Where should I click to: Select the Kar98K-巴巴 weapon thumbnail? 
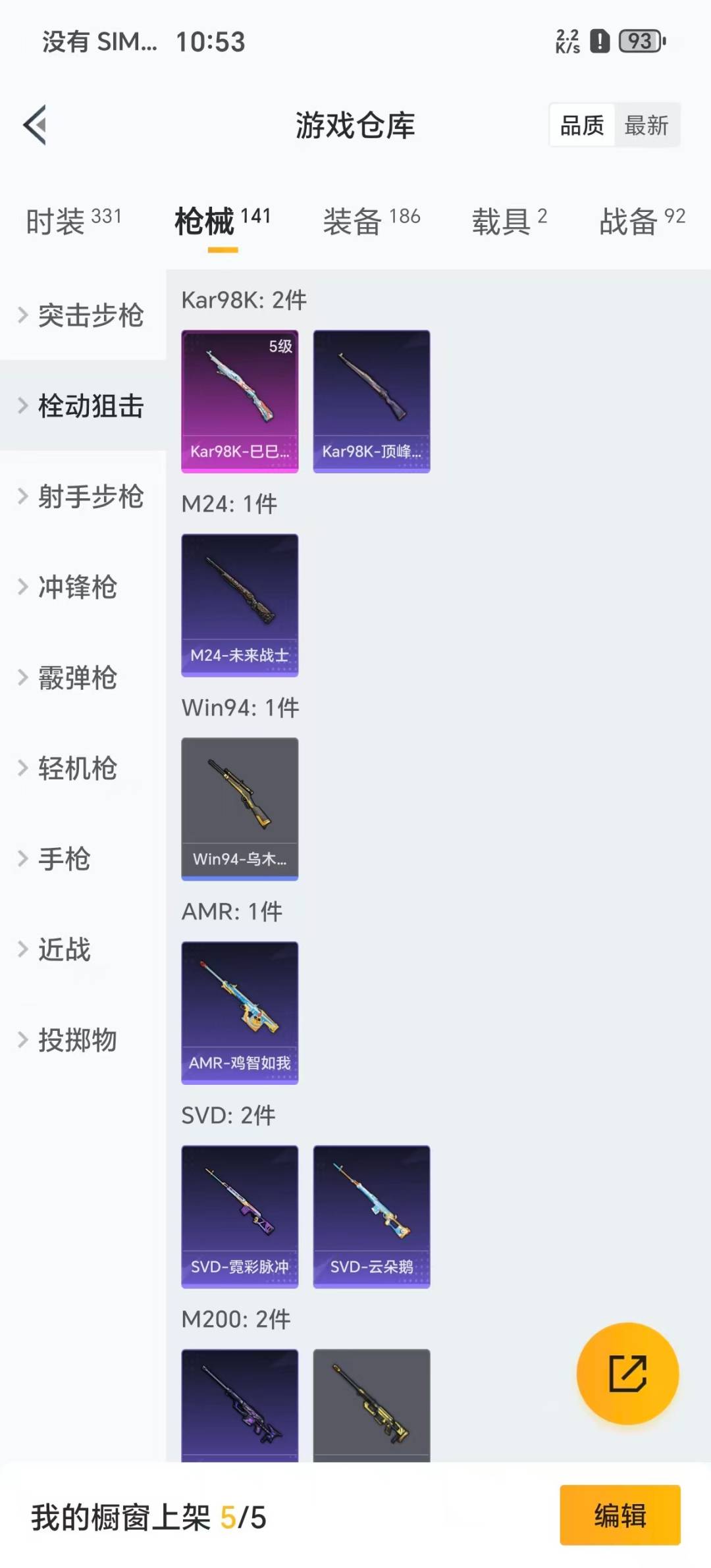pyautogui.click(x=240, y=398)
